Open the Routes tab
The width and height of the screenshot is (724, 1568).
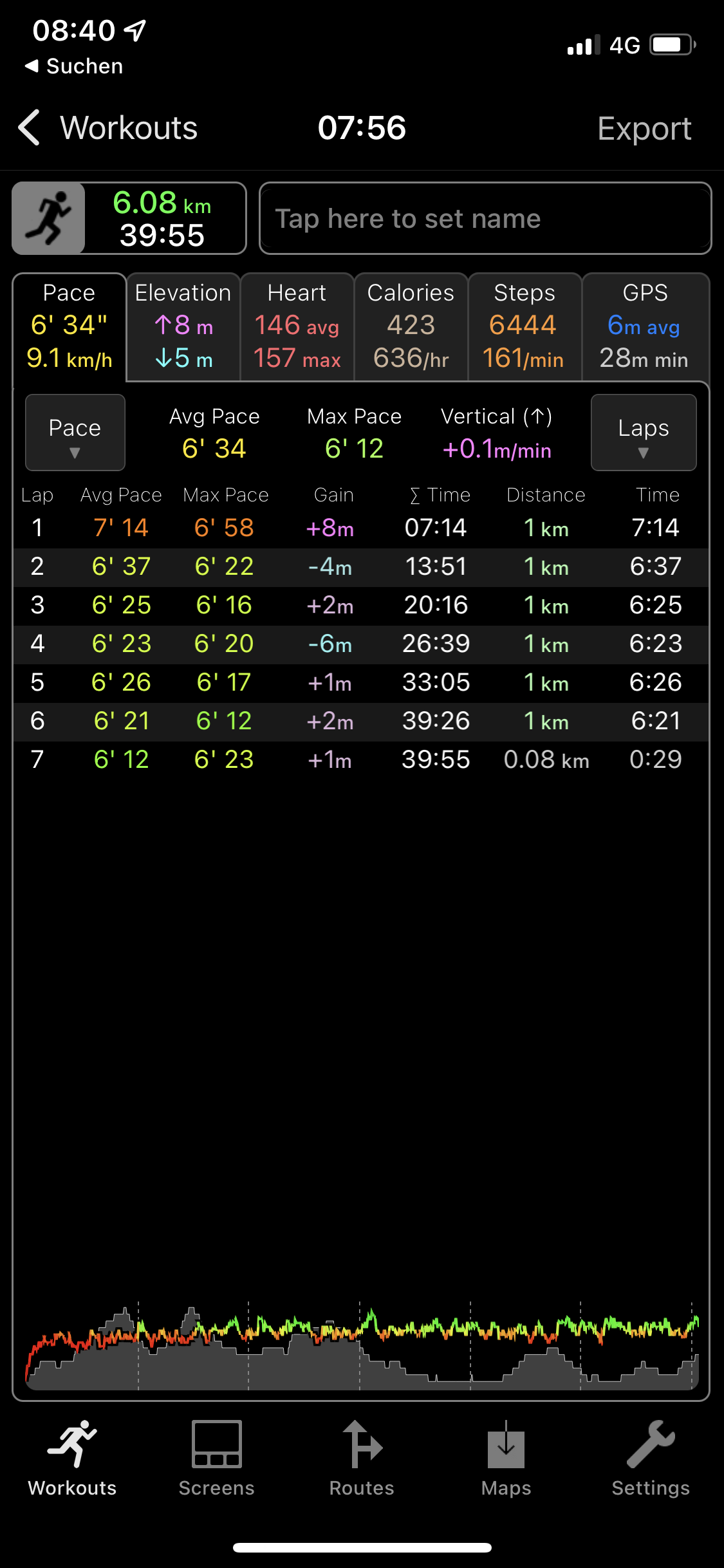pyautogui.click(x=362, y=1459)
